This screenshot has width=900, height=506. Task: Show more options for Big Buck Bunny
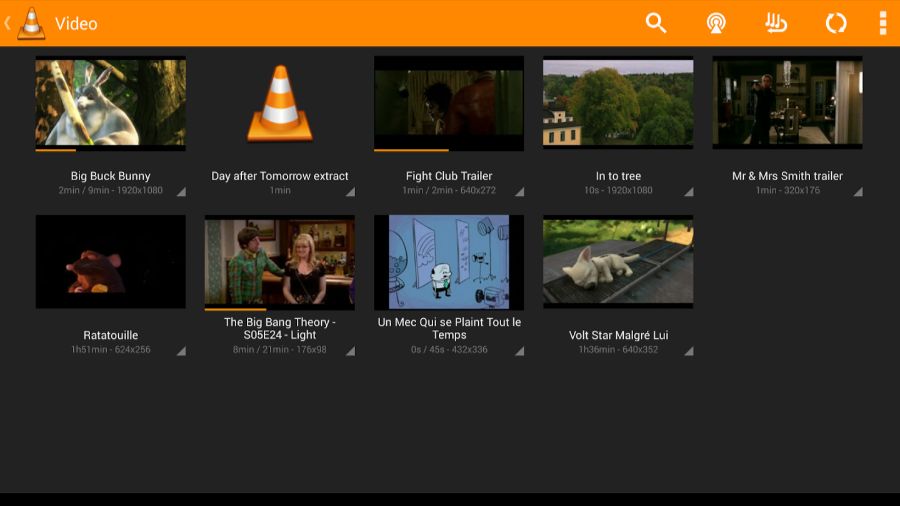[x=181, y=191]
